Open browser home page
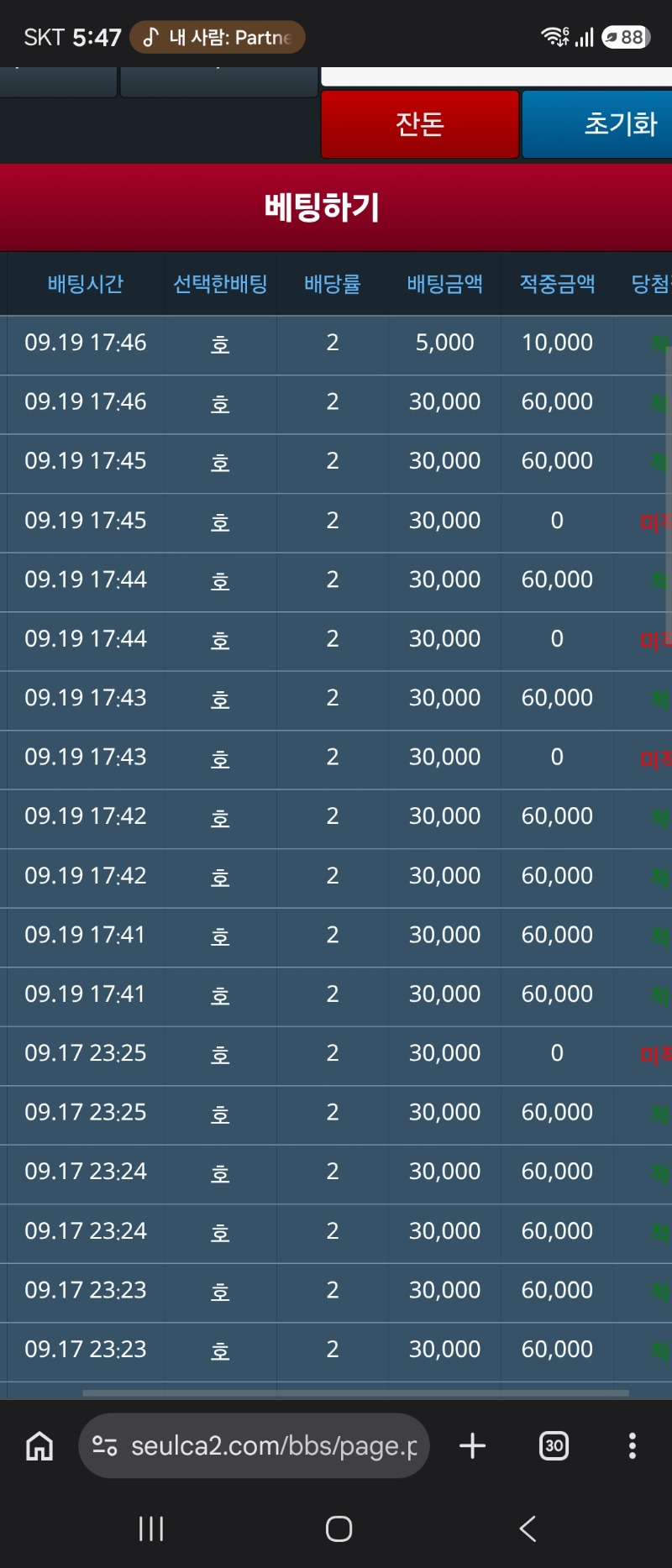This screenshot has width=672, height=1568. coord(39,1445)
